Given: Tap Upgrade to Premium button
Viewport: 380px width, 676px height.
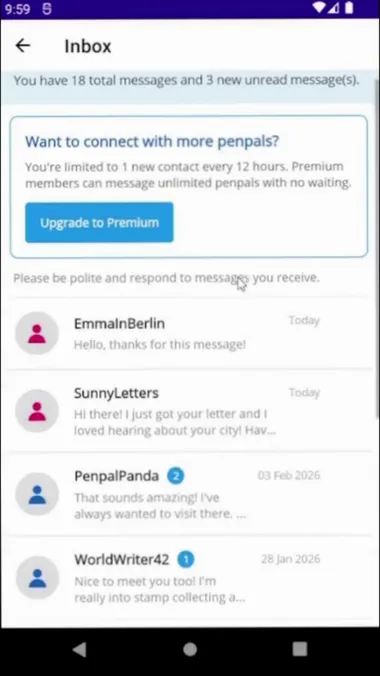Looking at the screenshot, I should click(99, 222).
